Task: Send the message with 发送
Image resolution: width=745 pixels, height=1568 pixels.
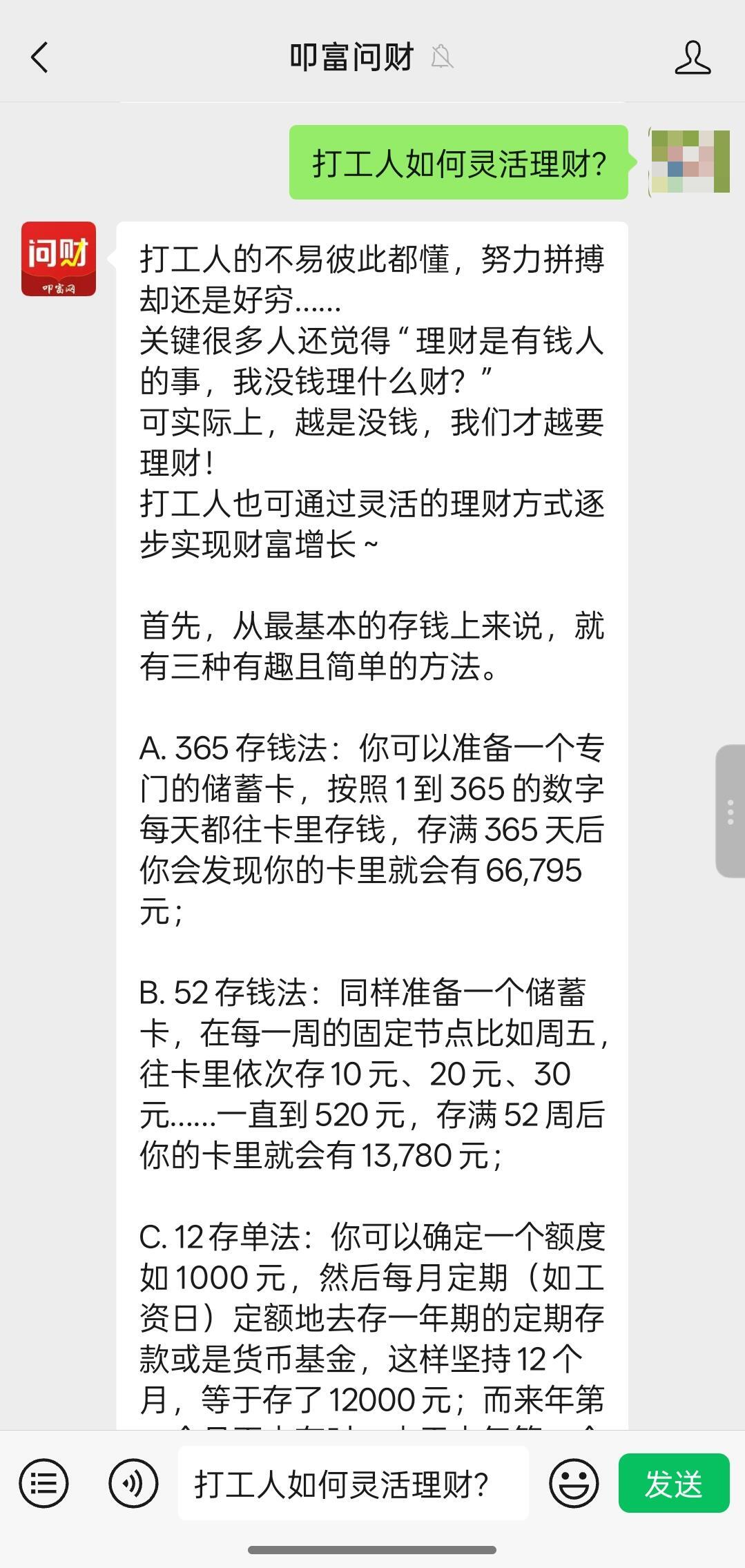Action: pyautogui.click(x=673, y=1482)
